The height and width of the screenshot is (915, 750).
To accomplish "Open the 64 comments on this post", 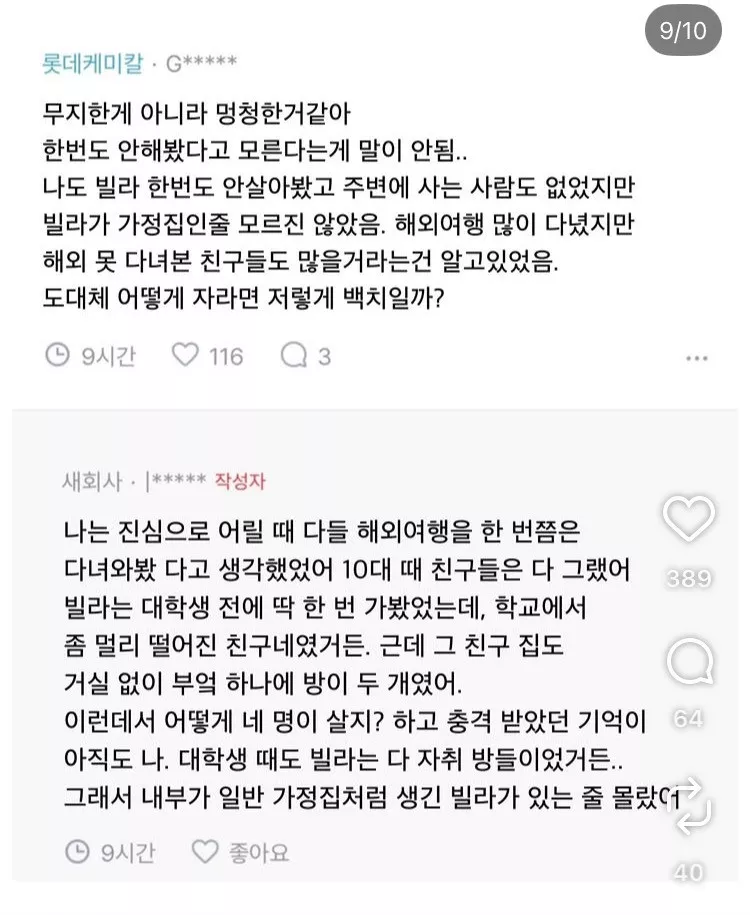I will 689,662.
